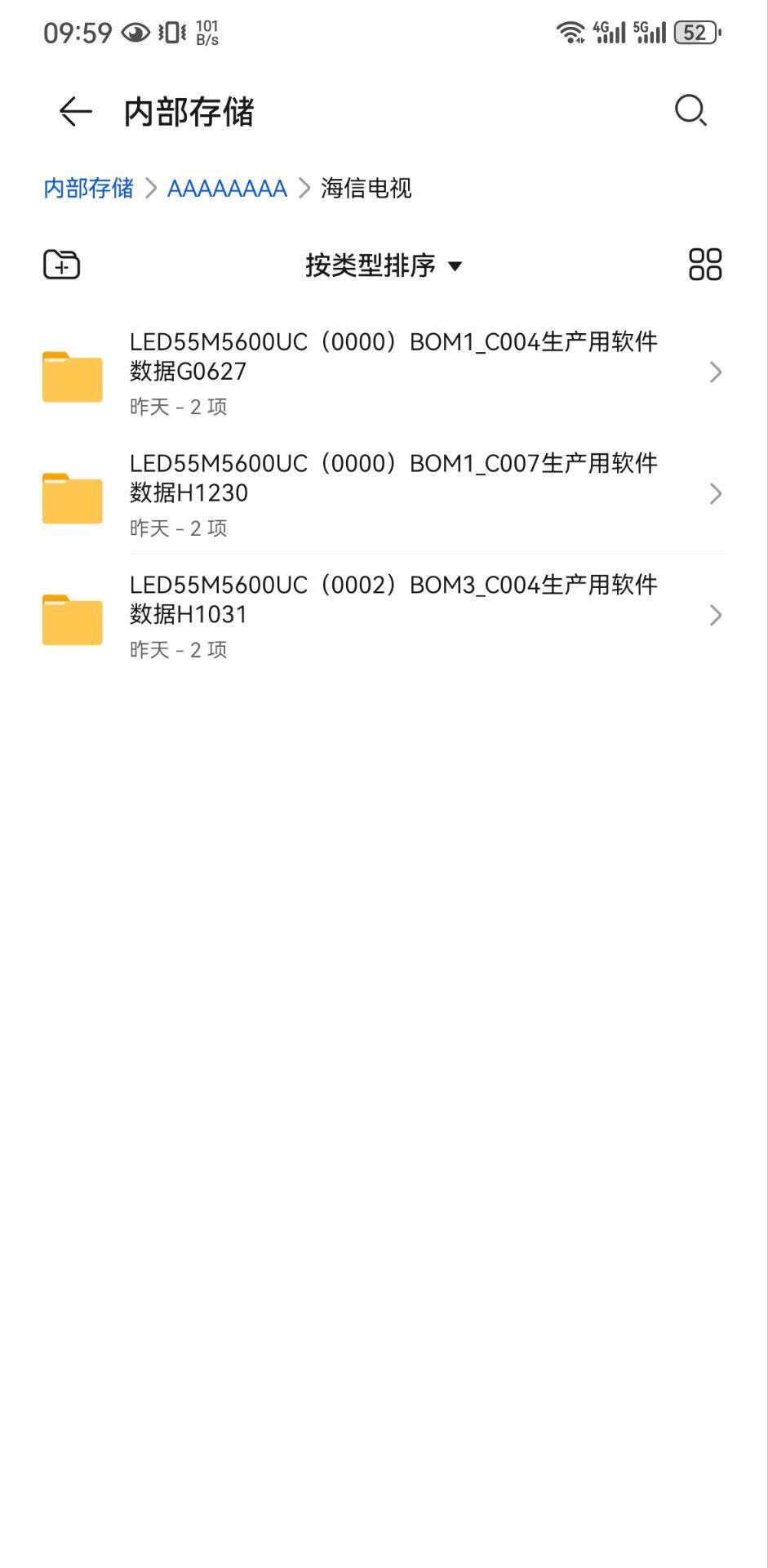Expand the chevron on the G0627 folder

(x=716, y=372)
